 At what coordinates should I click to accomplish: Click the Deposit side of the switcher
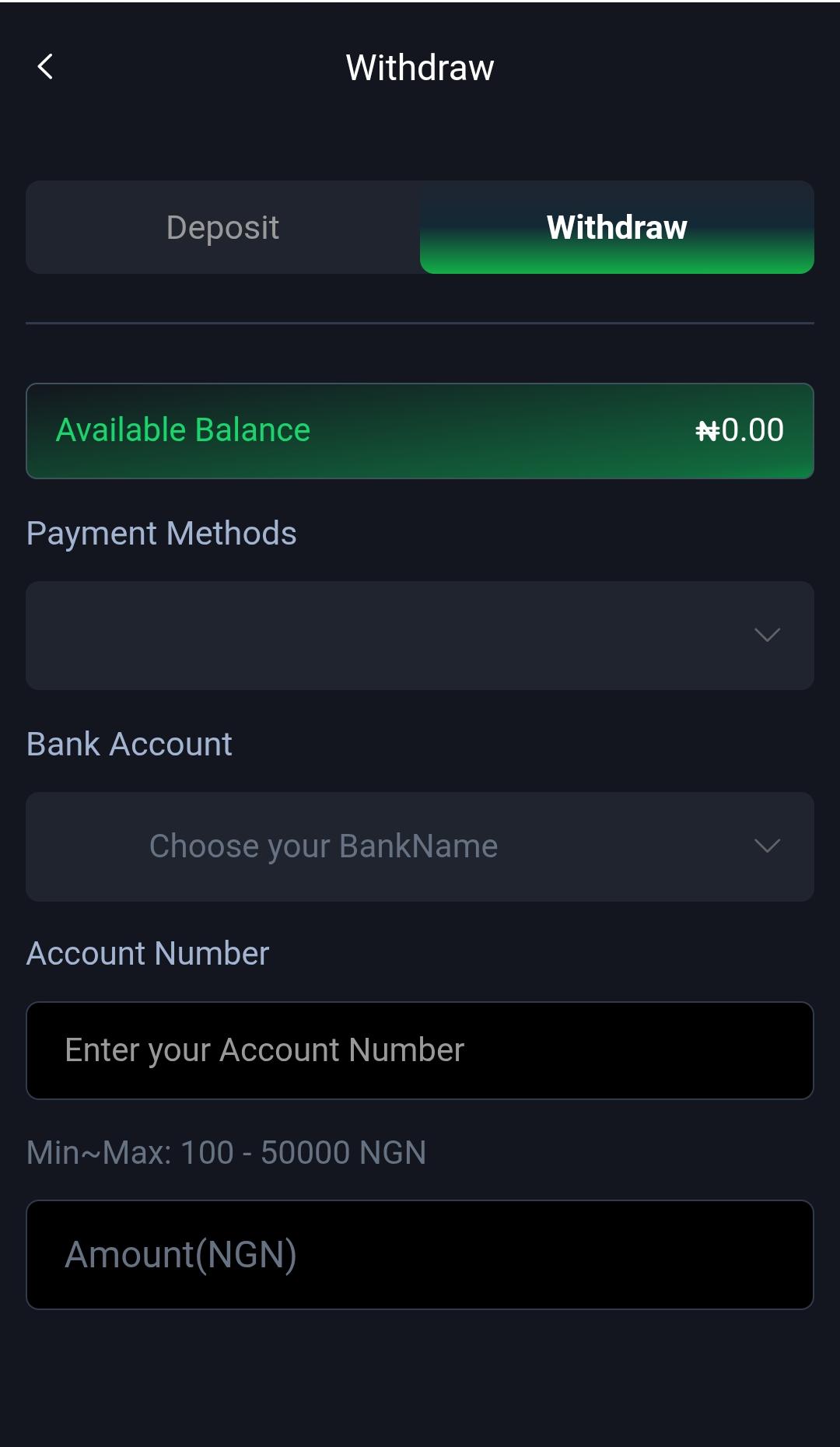click(222, 227)
